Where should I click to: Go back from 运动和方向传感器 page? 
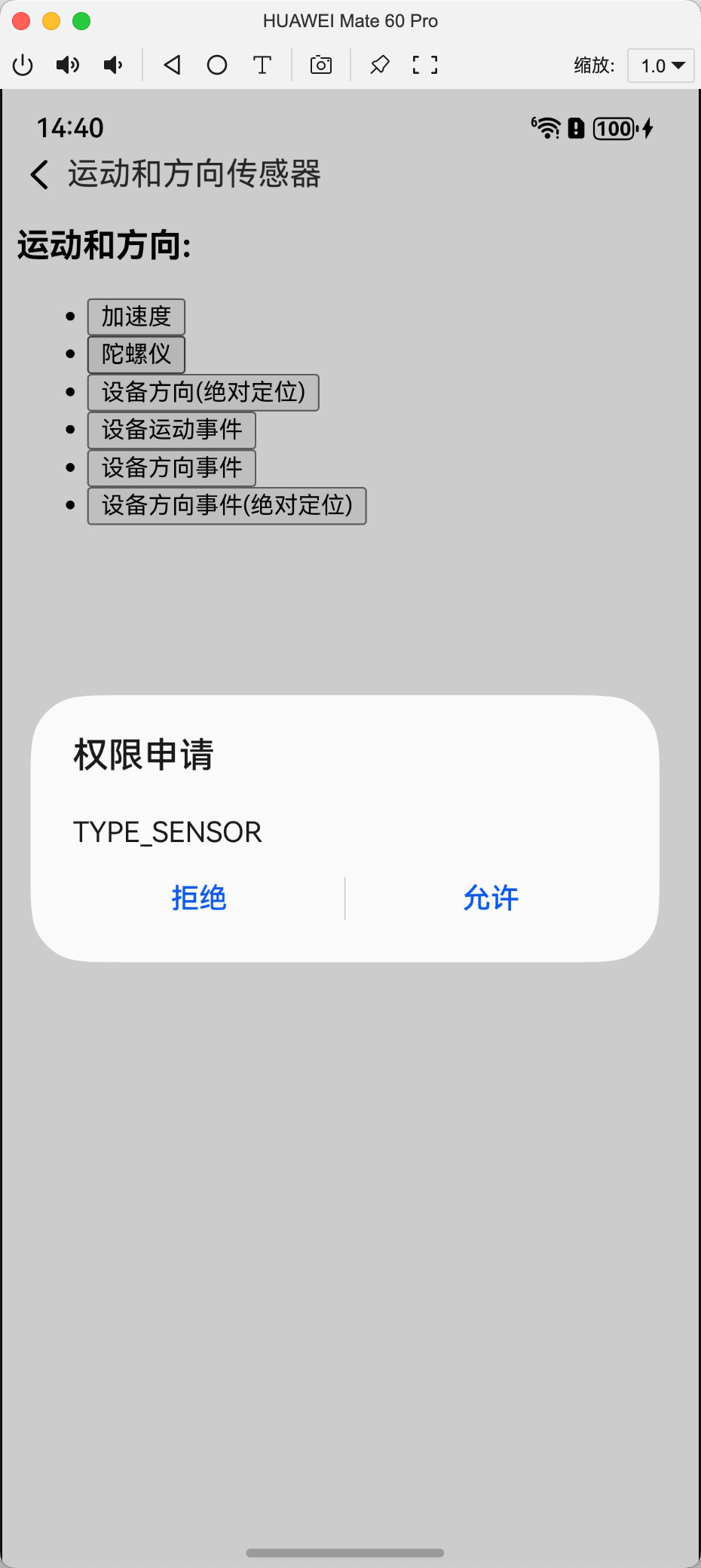point(39,174)
